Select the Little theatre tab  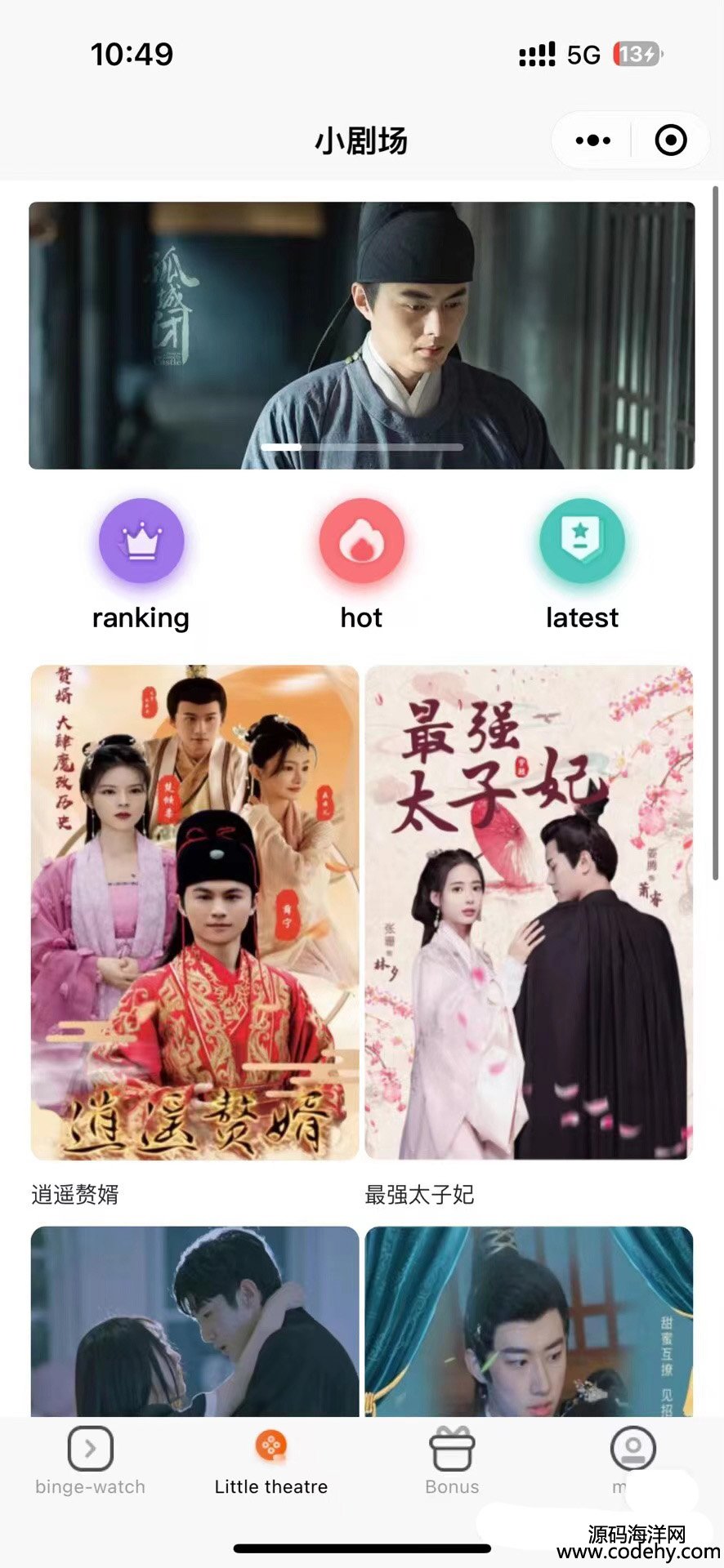click(271, 1462)
